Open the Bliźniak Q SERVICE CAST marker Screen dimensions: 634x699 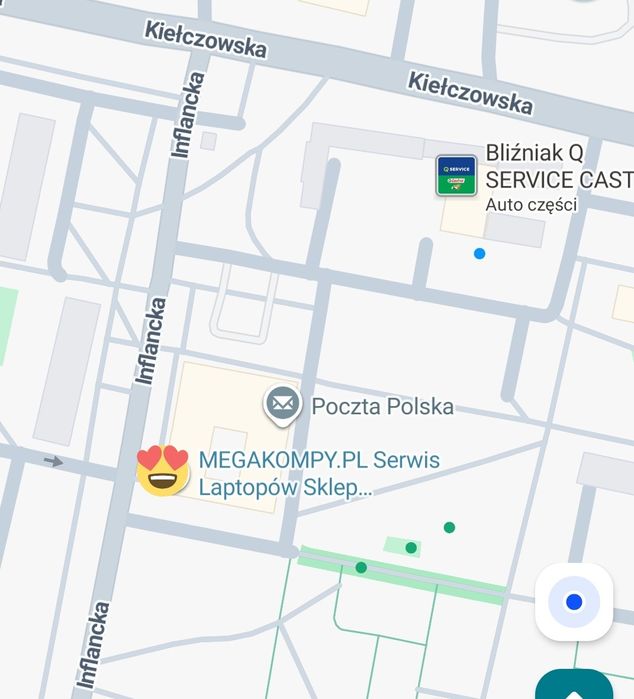(x=456, y=175)
